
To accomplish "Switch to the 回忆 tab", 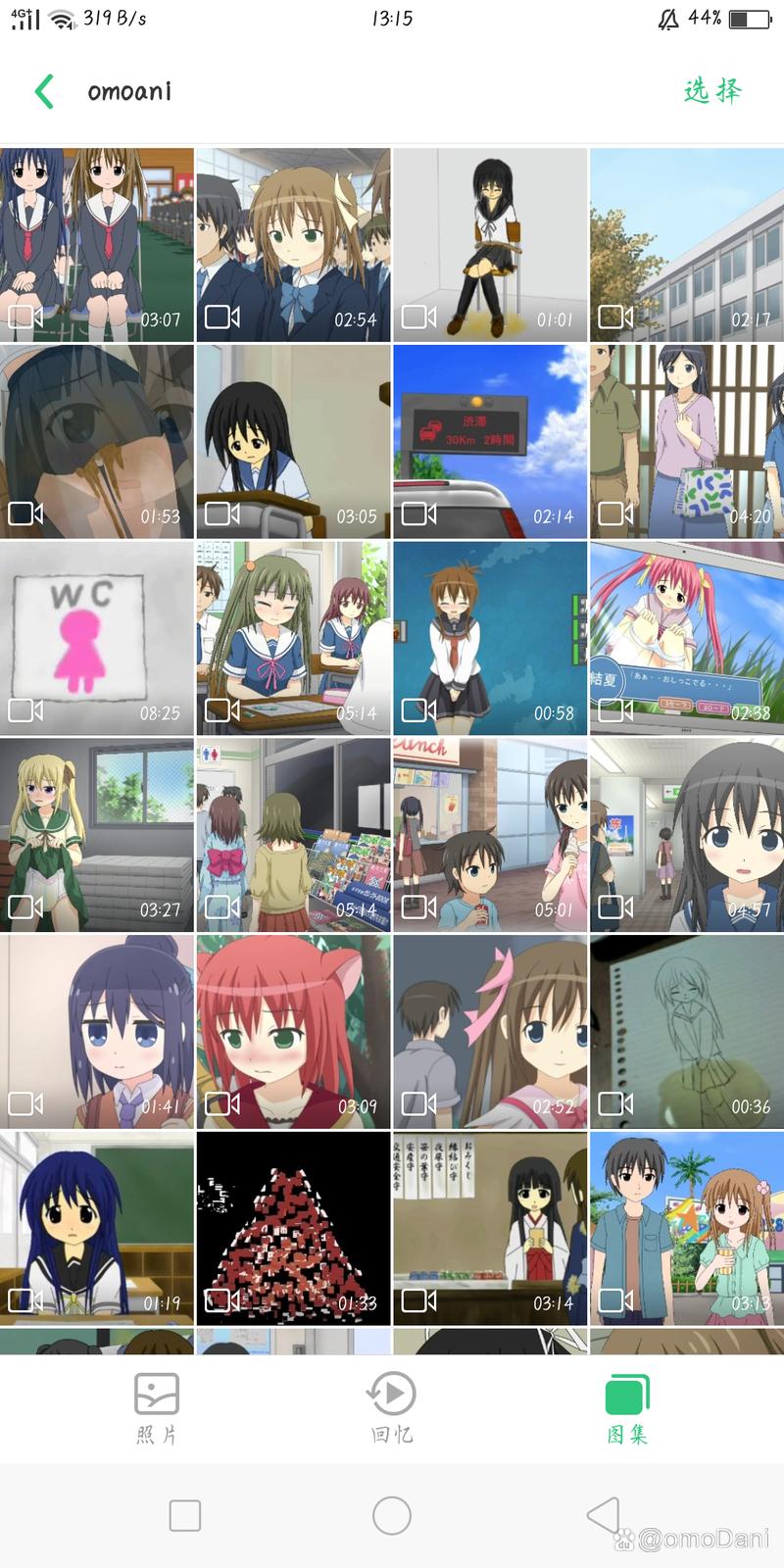I will tap(392, 1408).
